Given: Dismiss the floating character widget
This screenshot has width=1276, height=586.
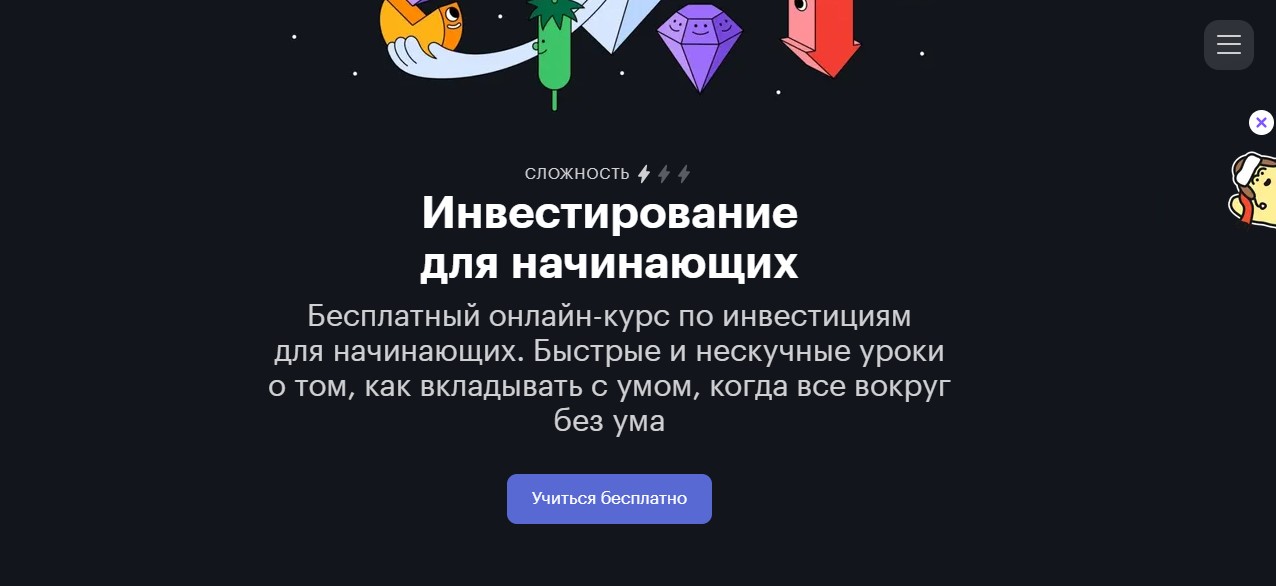Looking at the screenshot, I should (1261, 123).
